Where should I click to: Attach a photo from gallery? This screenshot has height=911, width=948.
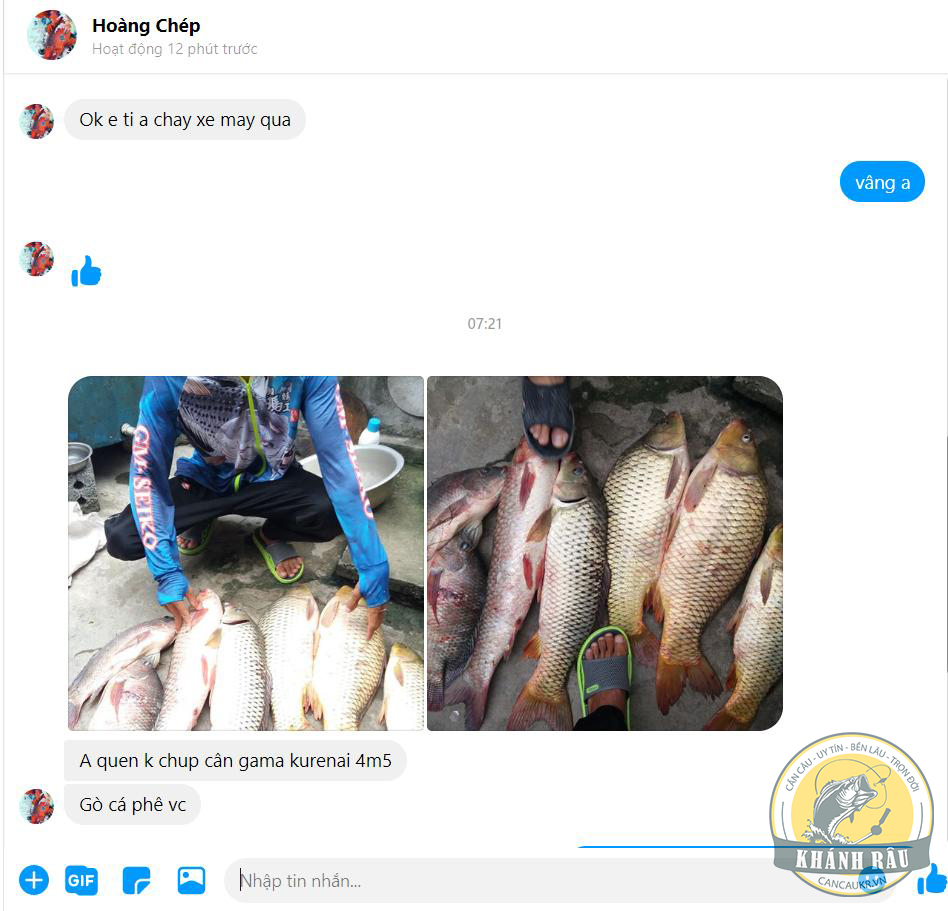[x=191, y=880]
